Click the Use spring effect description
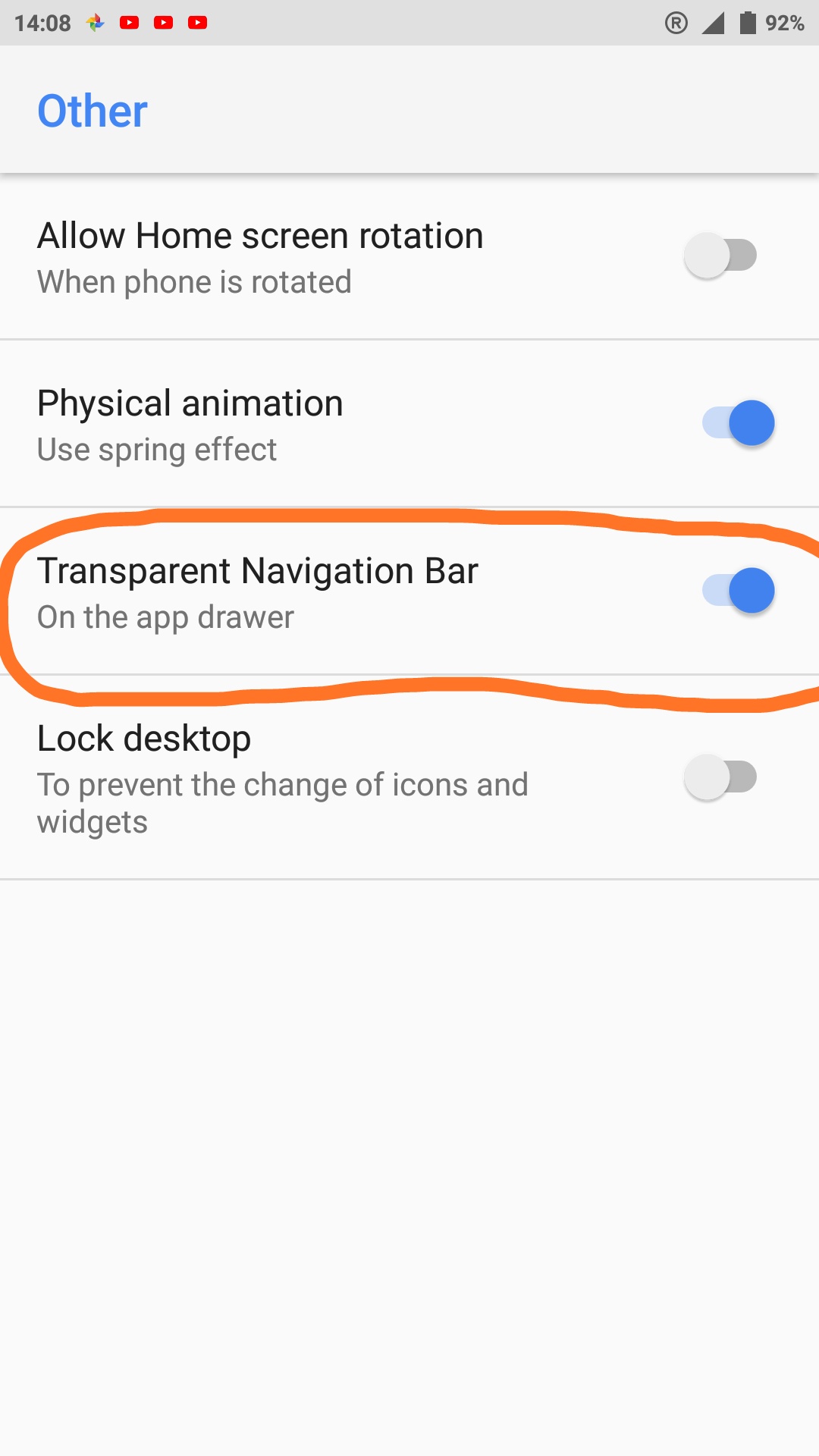Screen dimensions: 819x1456 (156, 449)
